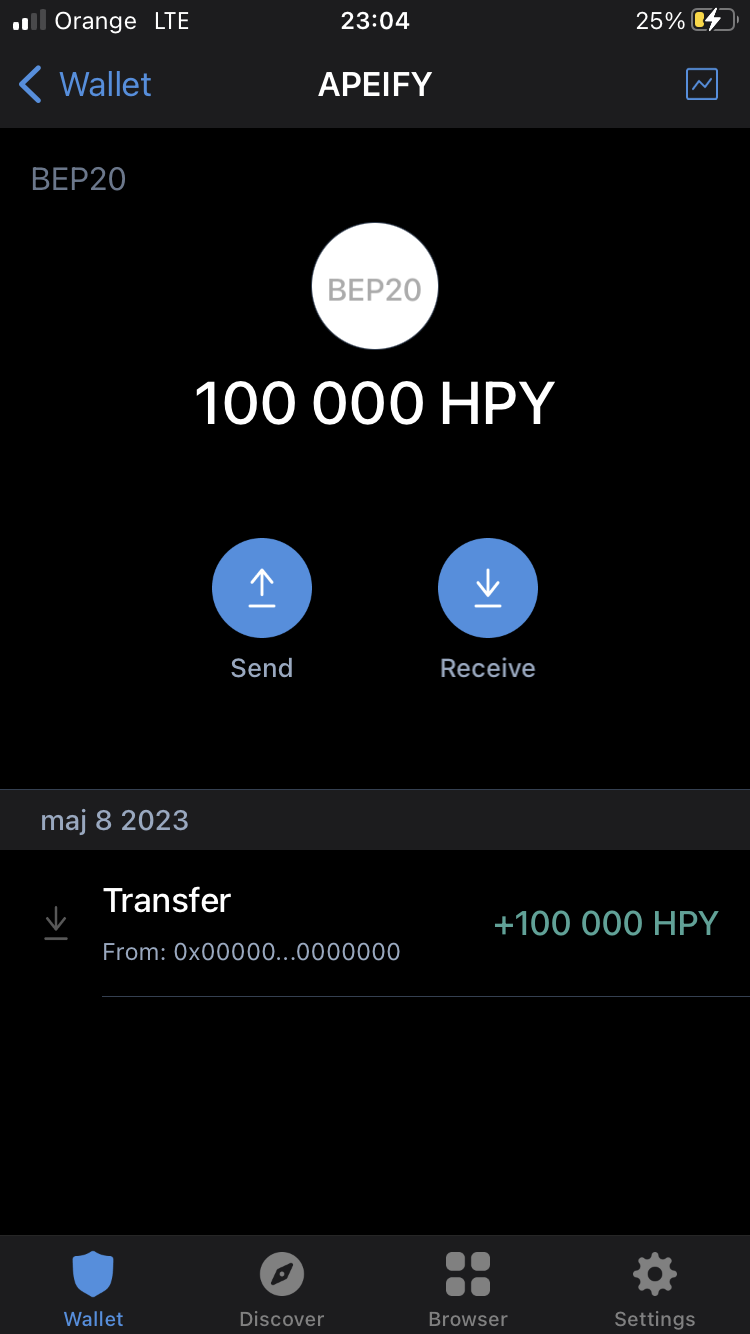Viewport: 750px width, 1334px height.
Task: Open the price chart icon
Action: point(702,84)
